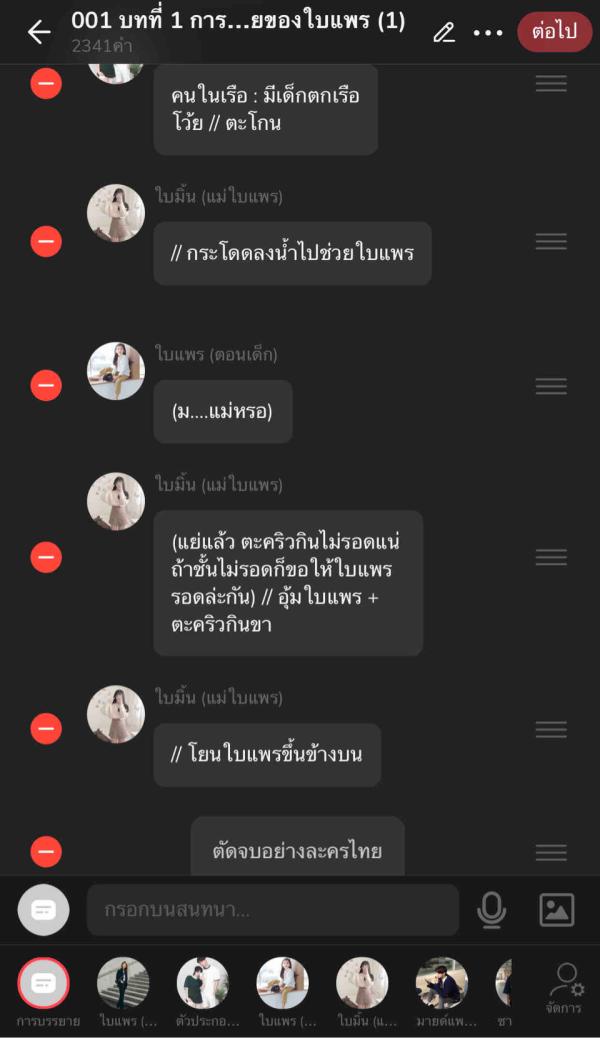Insert an image with the picture icon
600x1038 pixels.
click(x=557, y=910)
